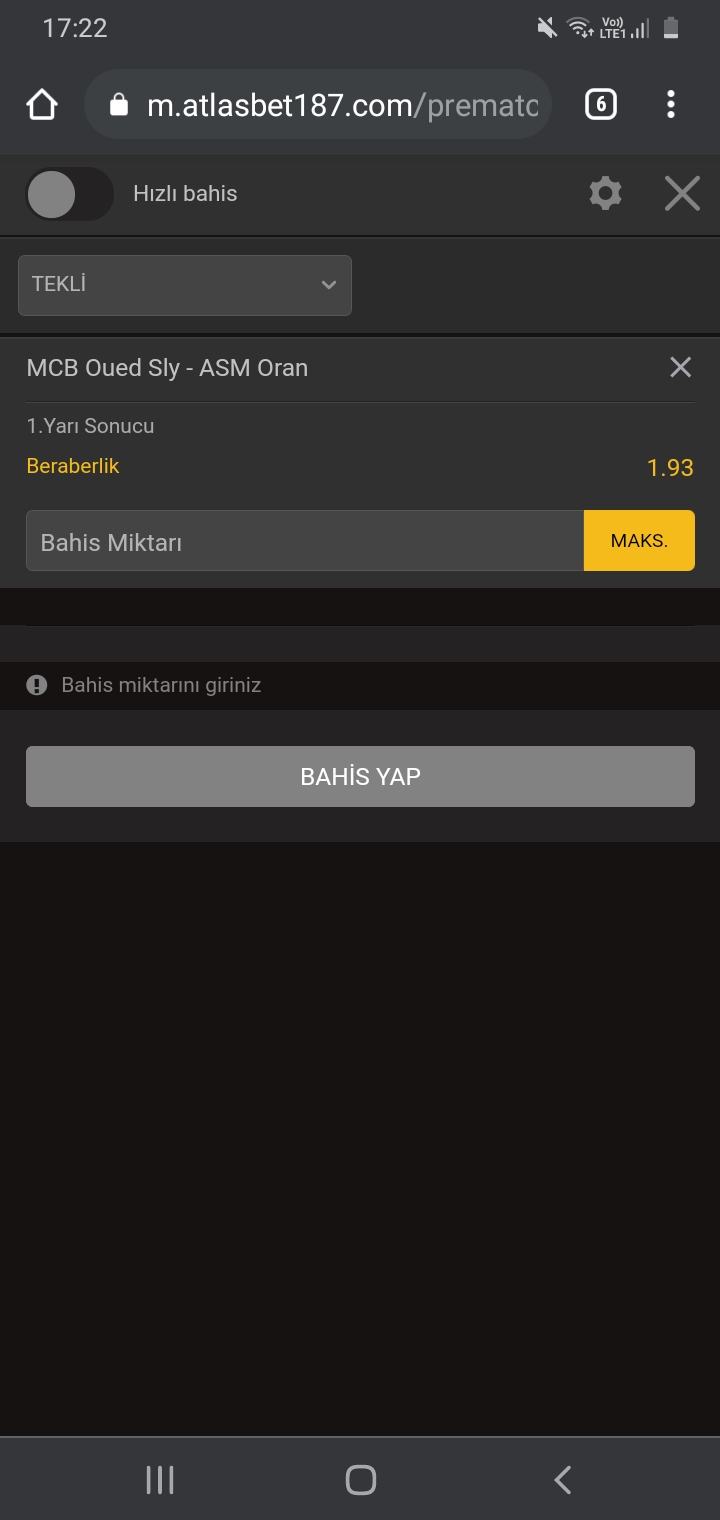Open the browser tab switcher

pos(600,104)
